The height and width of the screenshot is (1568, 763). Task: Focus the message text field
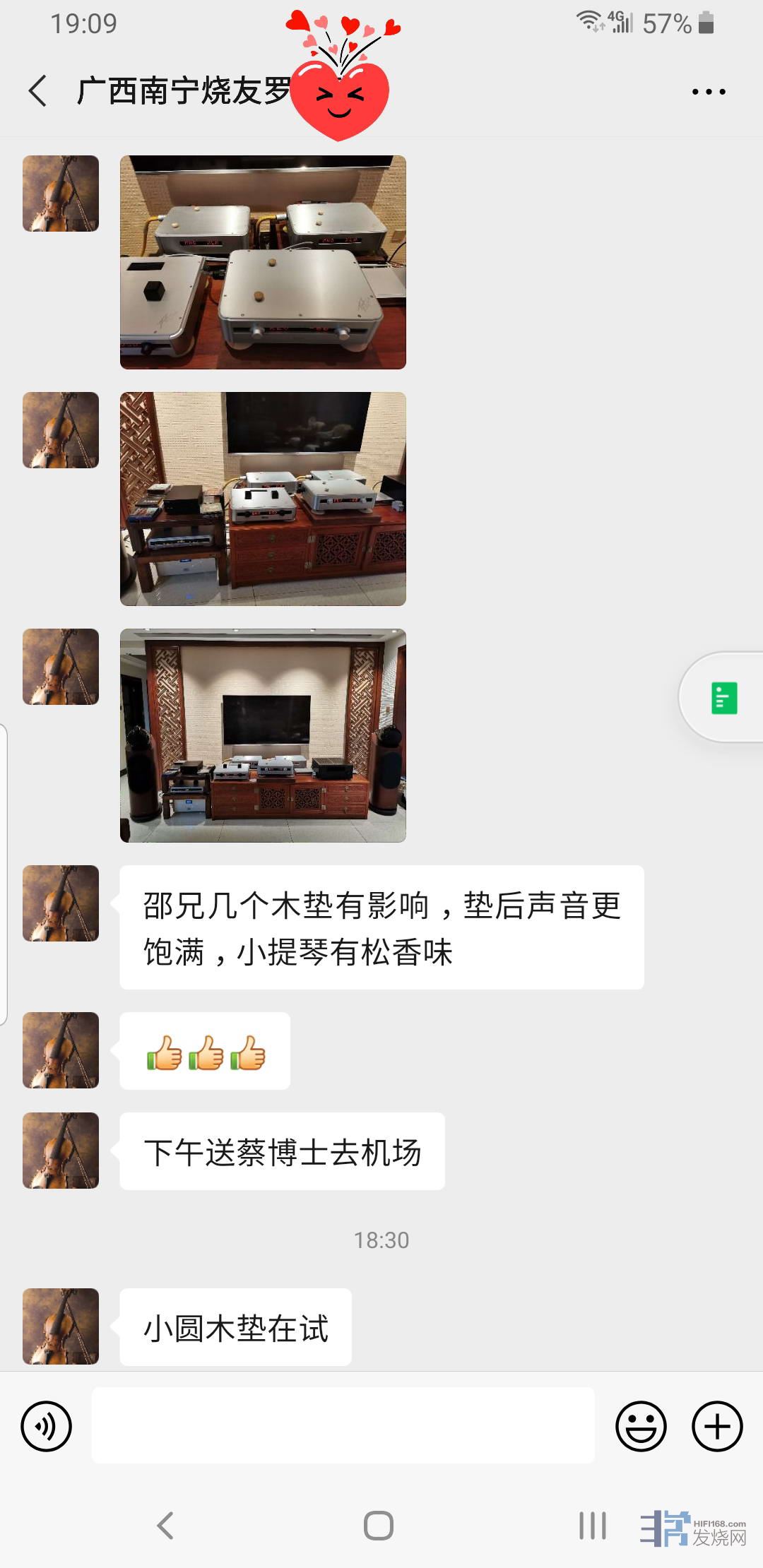(343, 1425)
